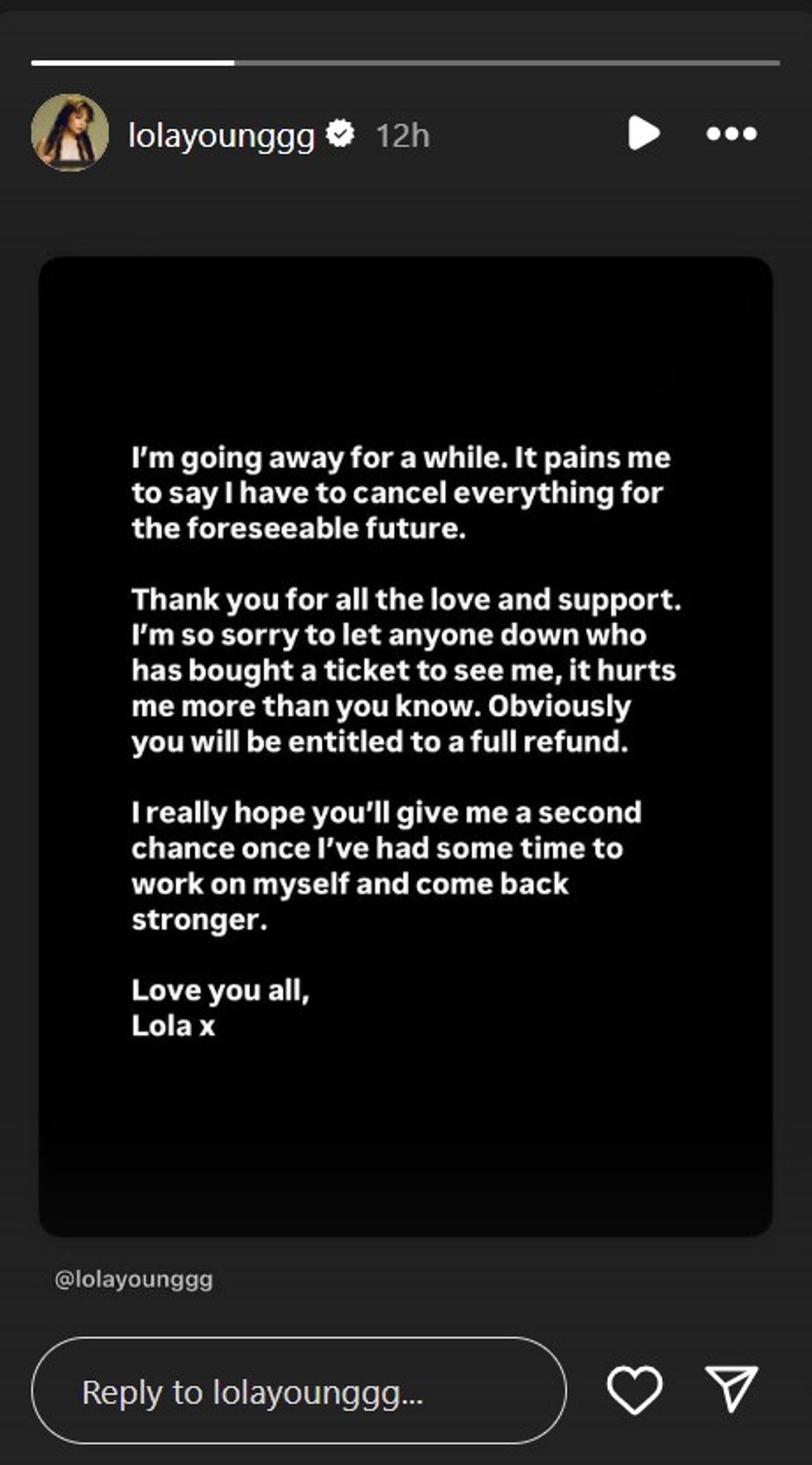Focus the Reply to lolayounggg field

(298, 1391)
